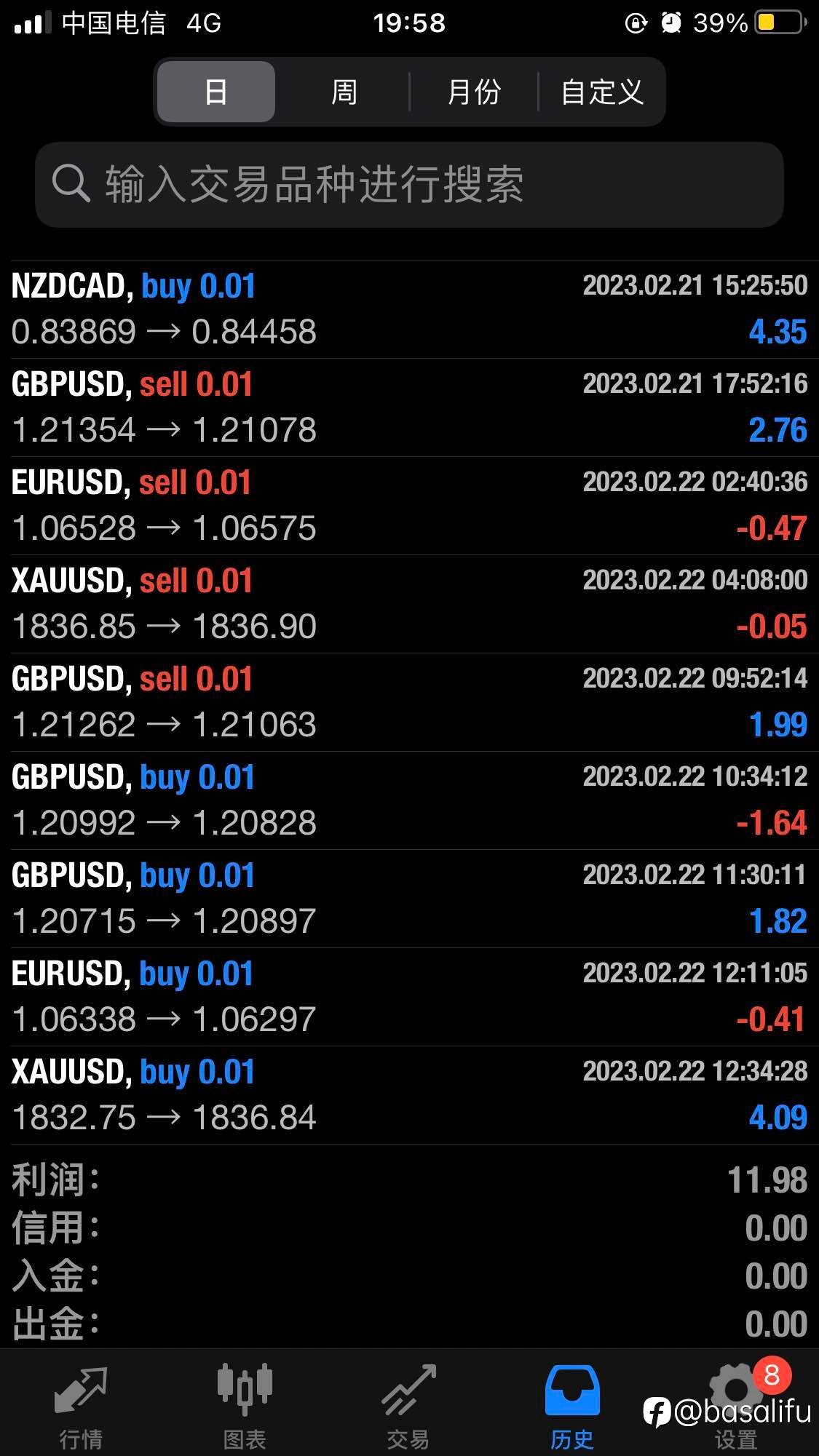Switch to the 月份 (month) tab
819x1456 pixels.
(473, 92)
